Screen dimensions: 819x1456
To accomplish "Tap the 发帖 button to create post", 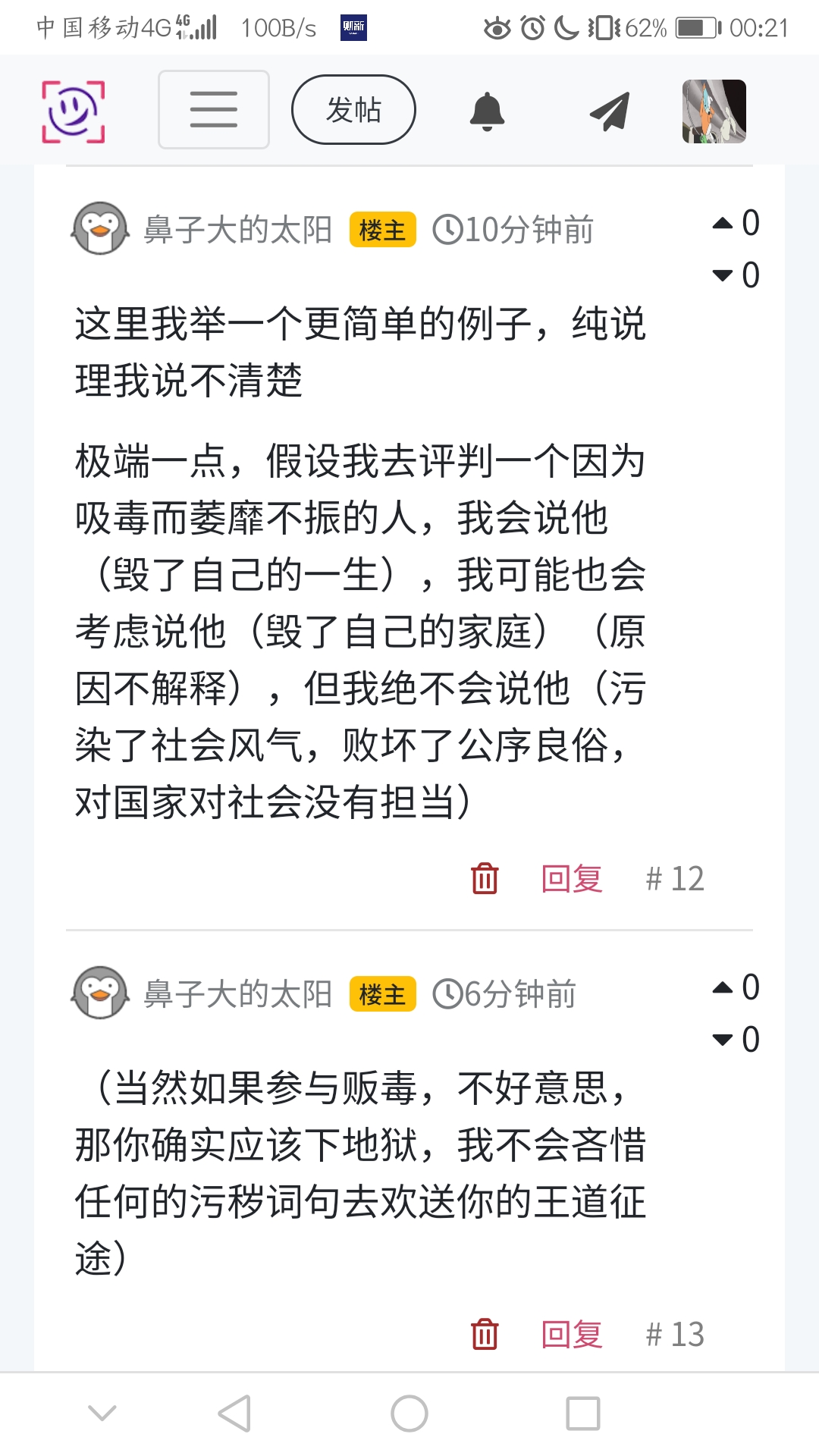I will (x=353, y=110).
